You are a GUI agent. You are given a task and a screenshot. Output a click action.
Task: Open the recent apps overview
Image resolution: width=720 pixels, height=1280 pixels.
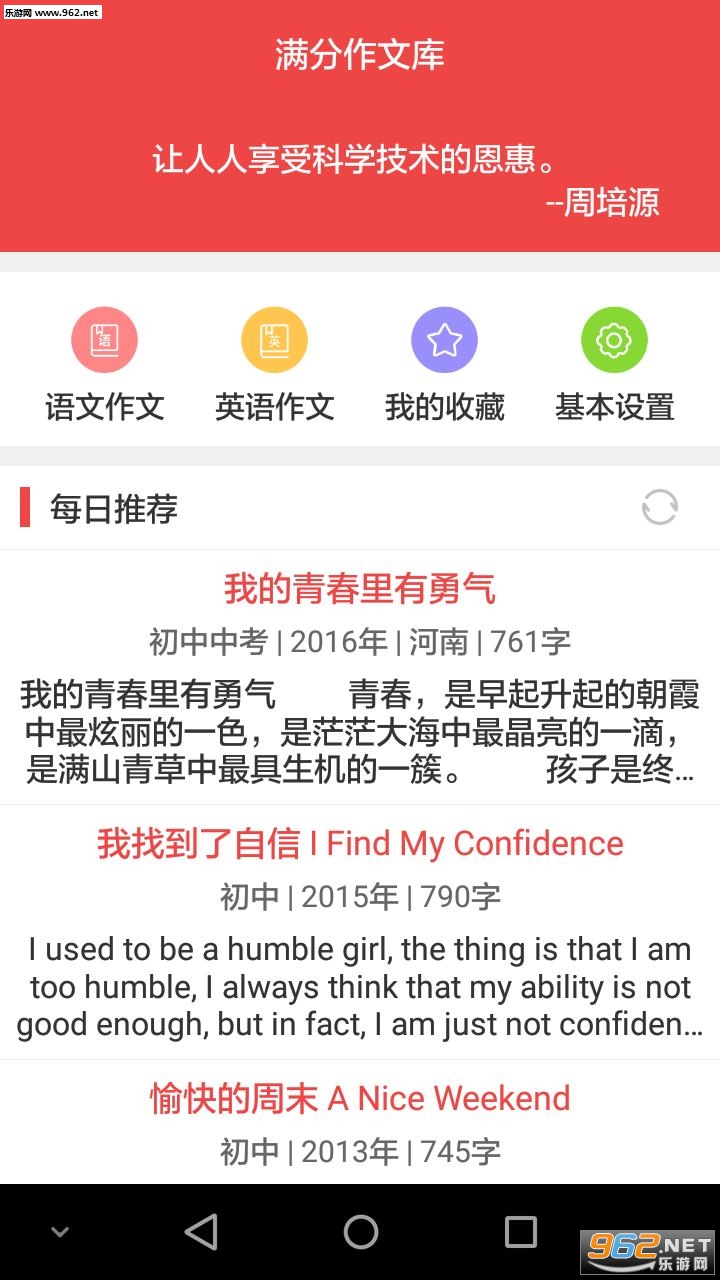520,1232
